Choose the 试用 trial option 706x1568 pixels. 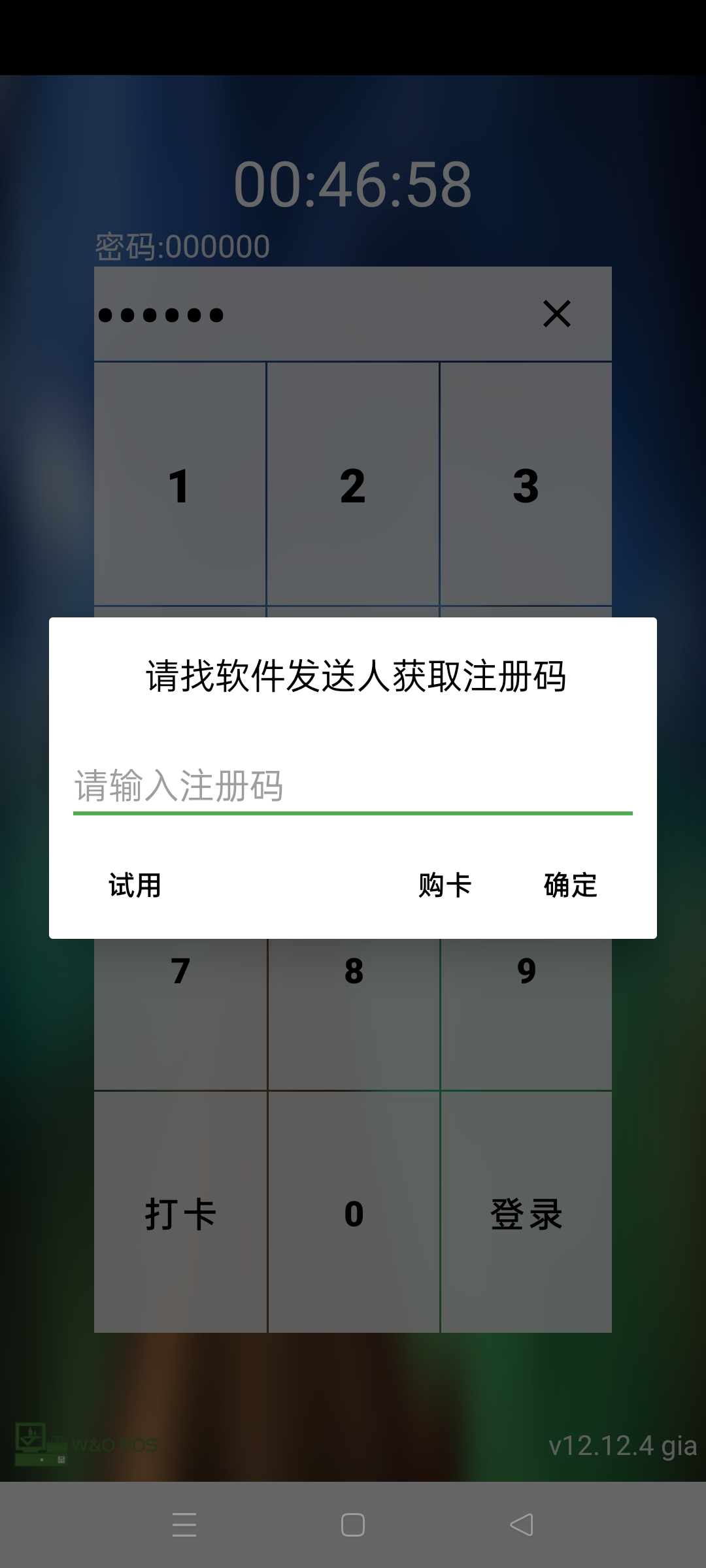point(135,885)
